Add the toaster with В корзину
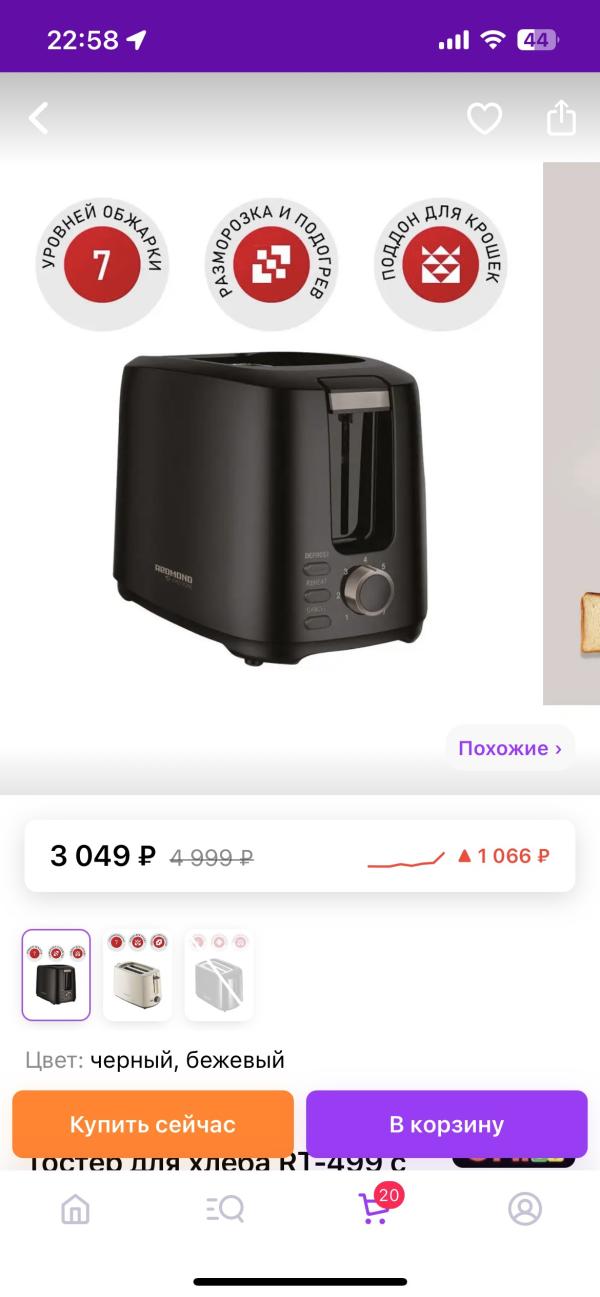 pos(446,1124)
